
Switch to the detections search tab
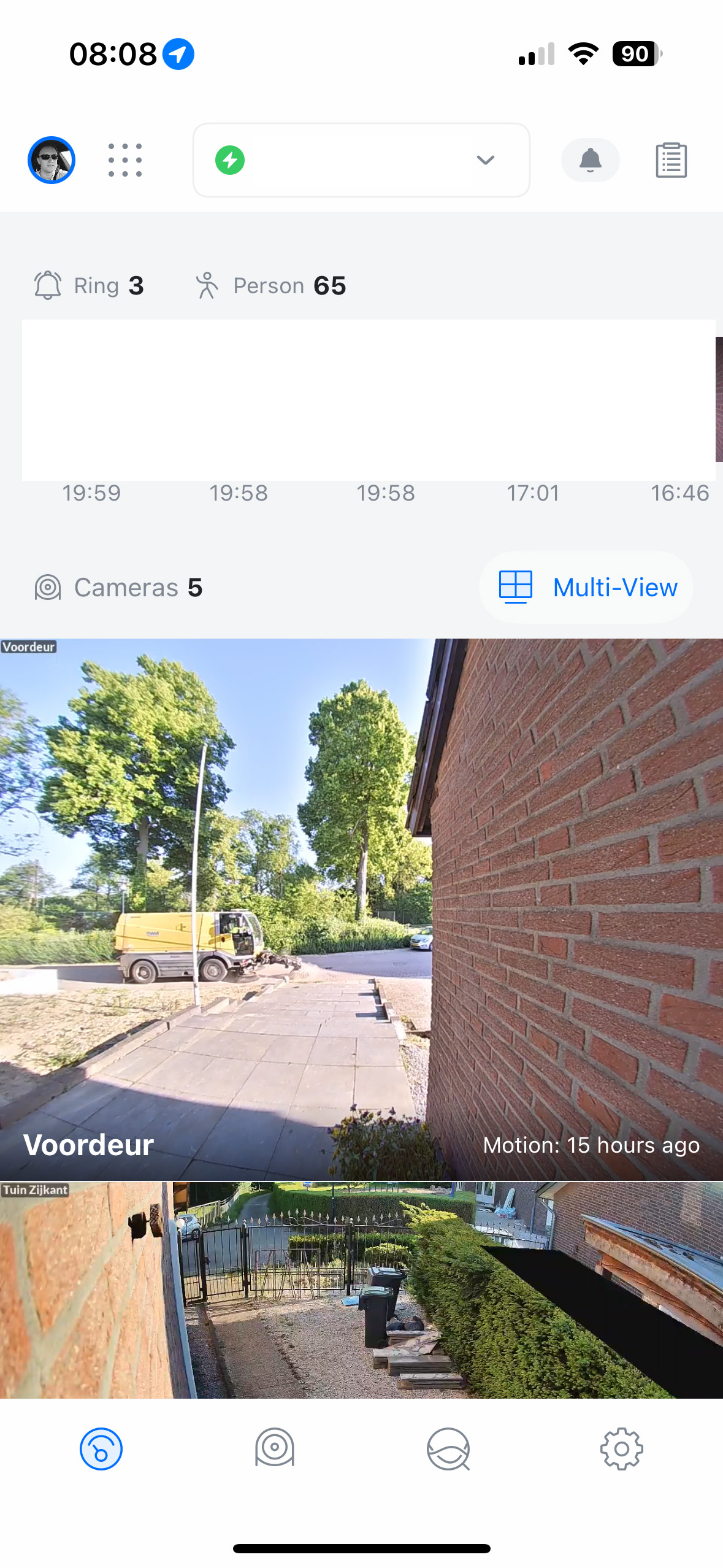click(448, 1449)
